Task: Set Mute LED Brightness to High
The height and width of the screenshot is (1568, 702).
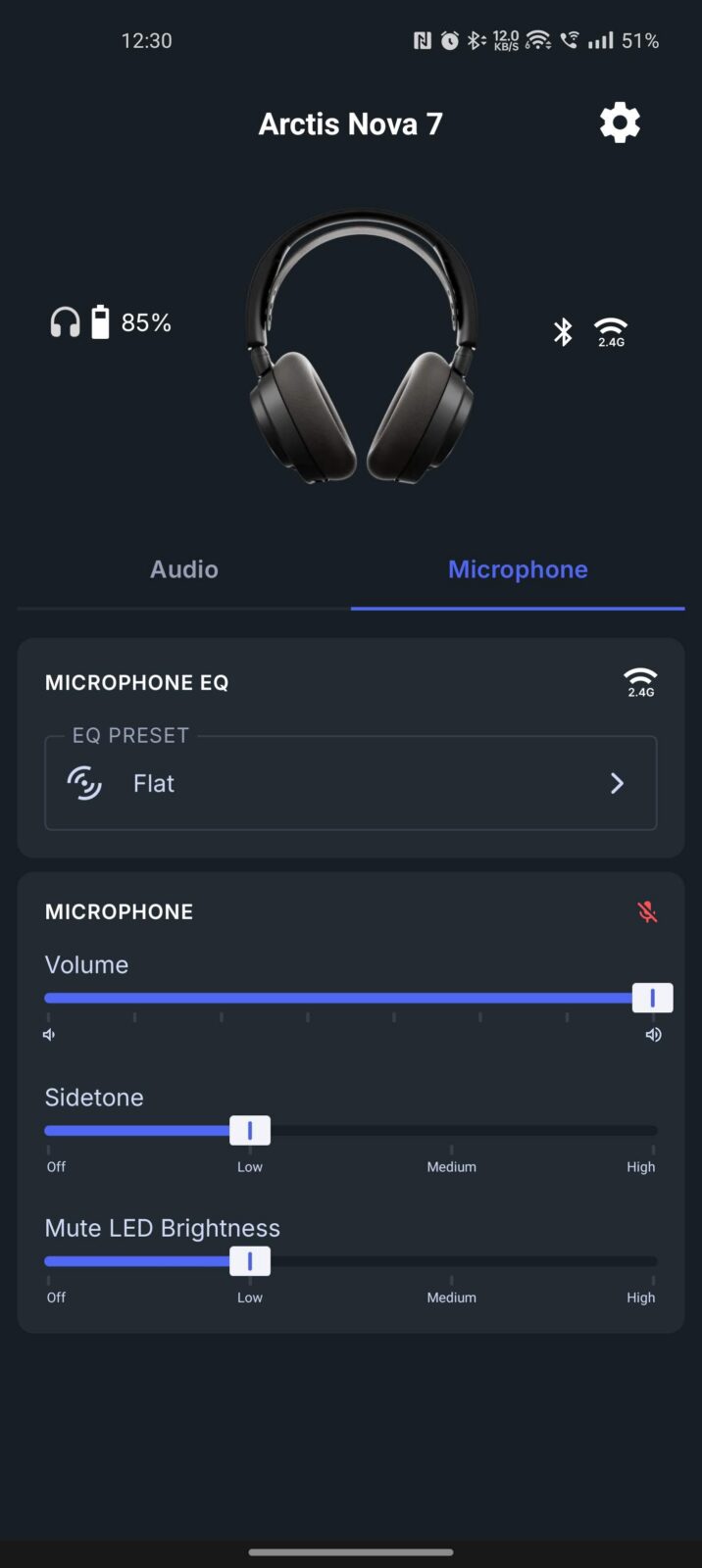Action: click(652, 1262)
